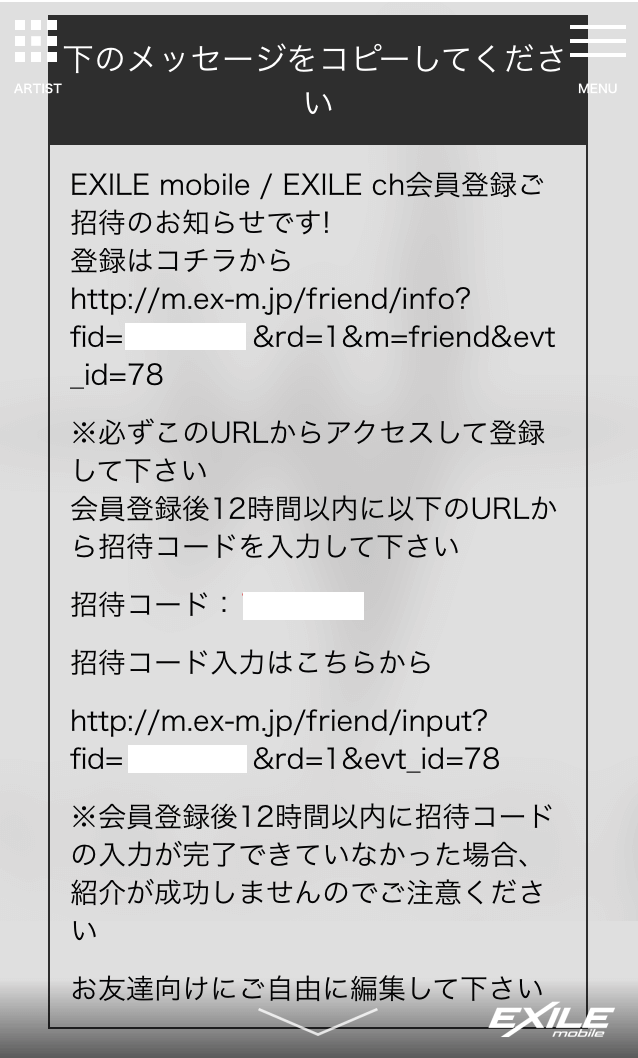Image resolution: width=638 pixels, height=1058 pixels.
Task: Tap the down chevron at the bottom
Action: tap(318, 1021)
